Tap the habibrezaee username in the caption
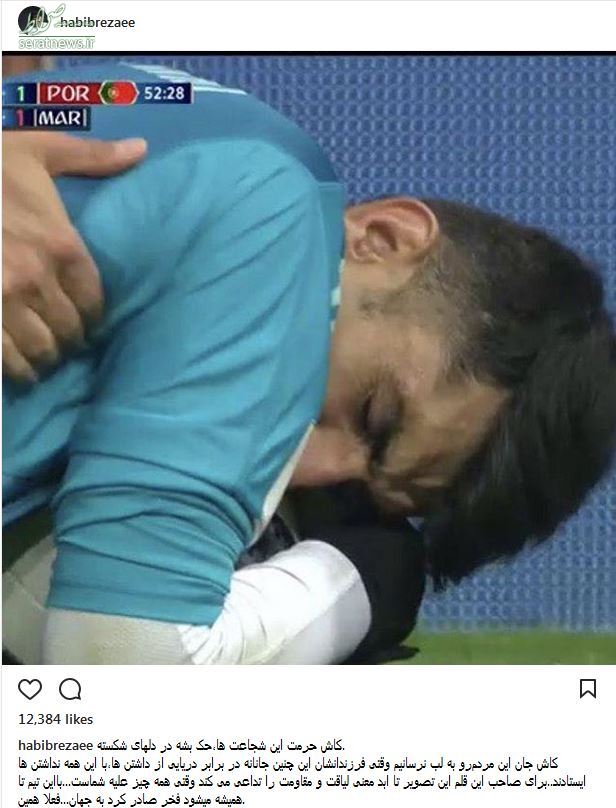The height and width of the screenshot is (808, 616). pyautogui.click(x=57, y=746)
